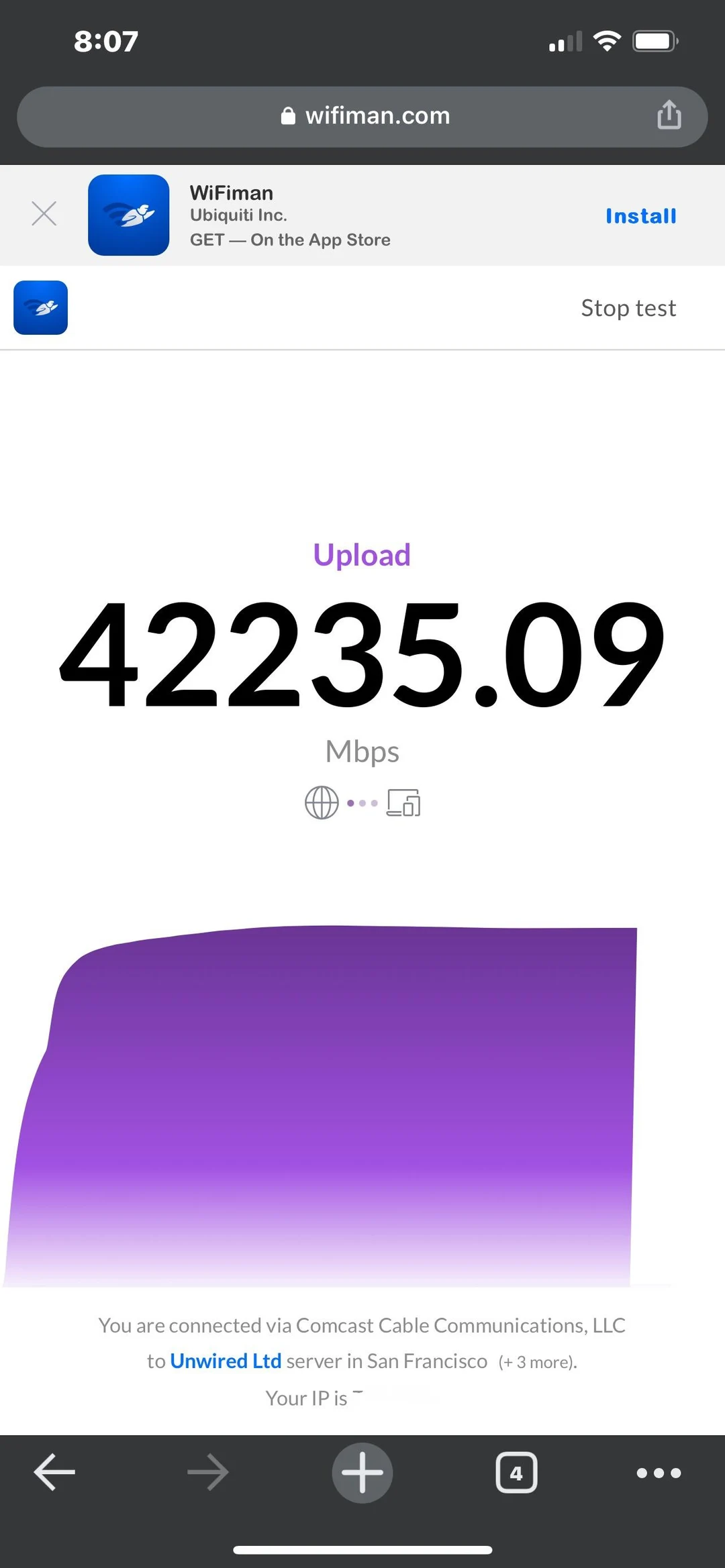Open the share sheet from the address bar

coord(669,115)
